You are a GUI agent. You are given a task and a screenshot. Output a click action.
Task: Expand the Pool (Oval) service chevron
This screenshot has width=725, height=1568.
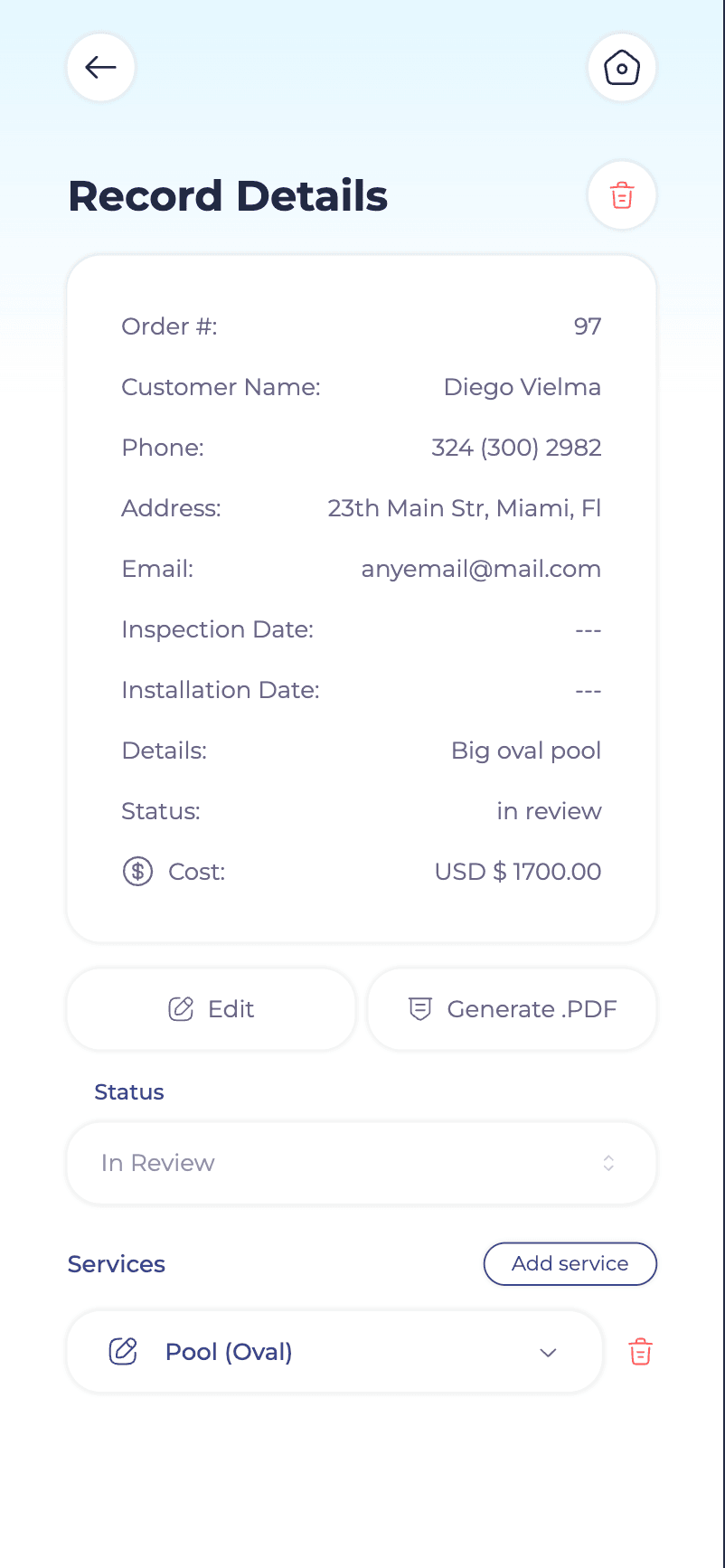[x=548, y=1353]
